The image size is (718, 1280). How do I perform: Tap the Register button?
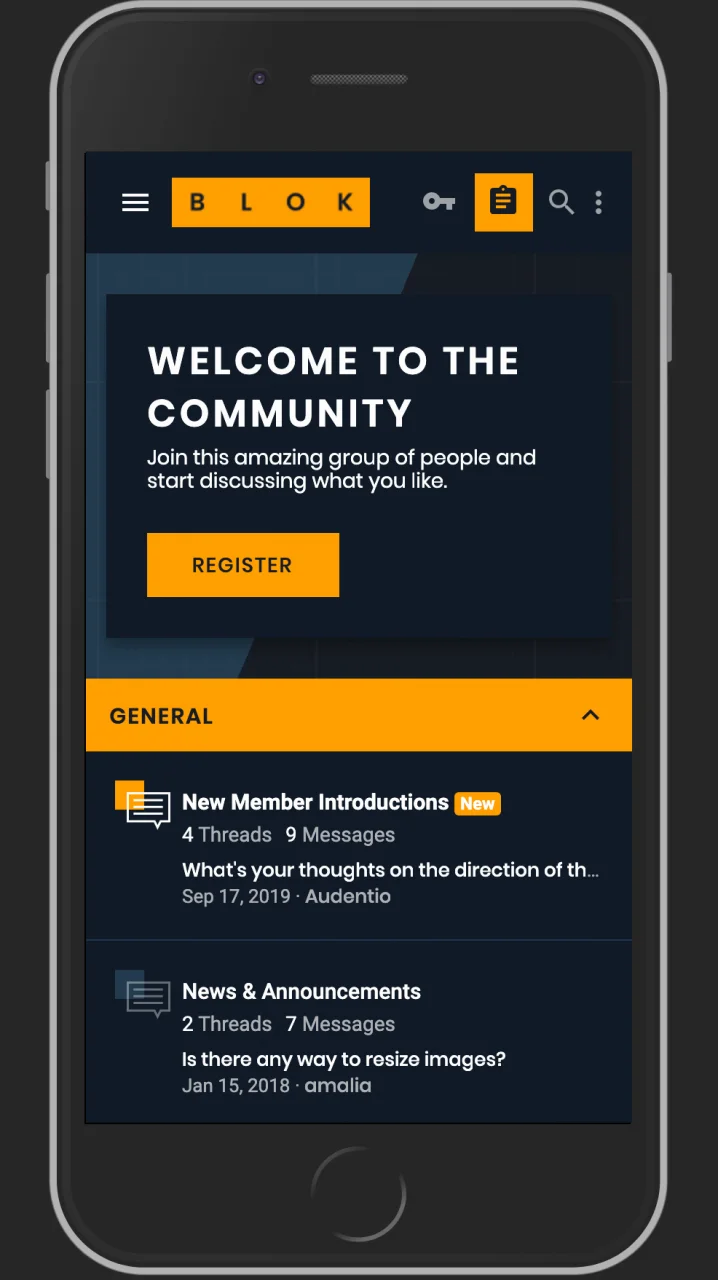pyautogui.click(x=242, y=565)
